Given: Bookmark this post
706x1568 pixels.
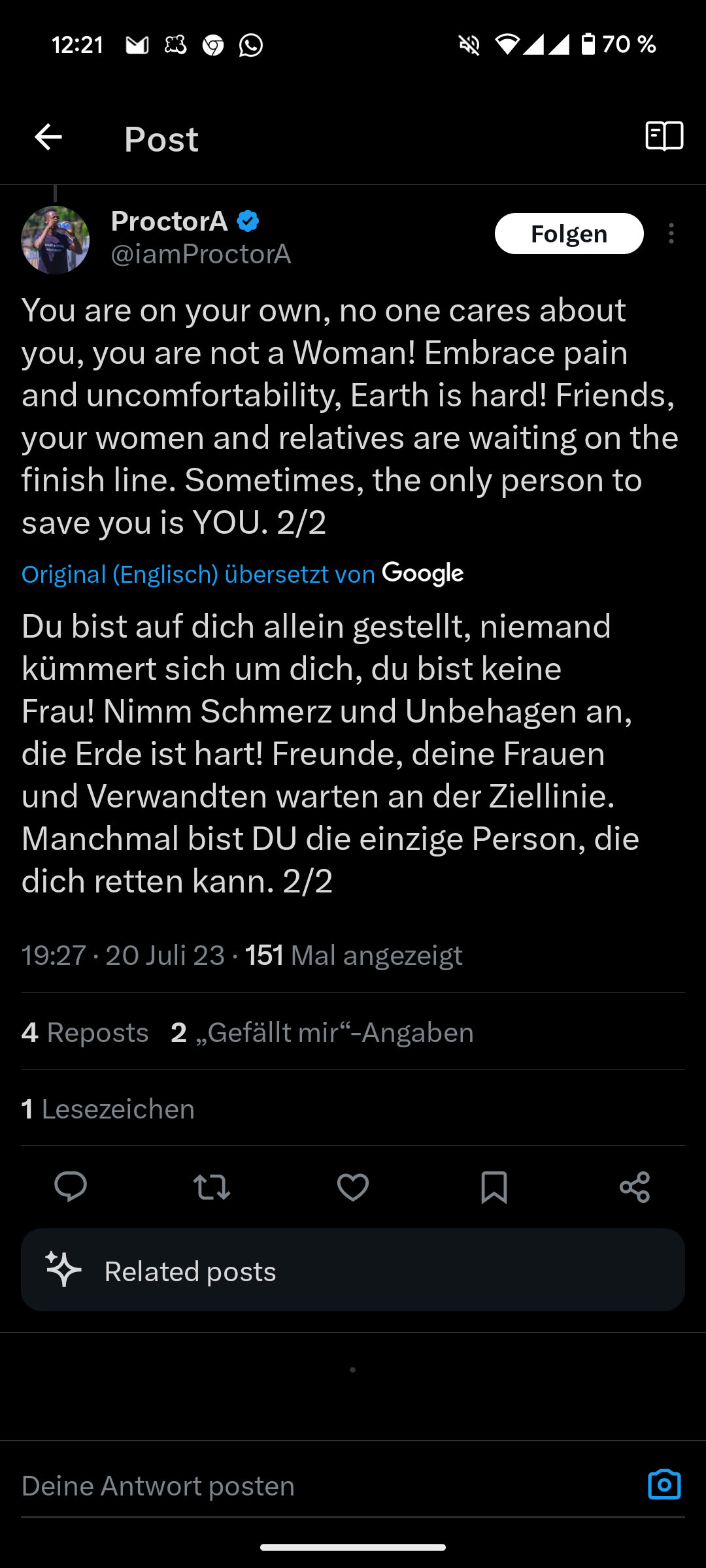Looking at the screenshot, I should click(x=494, y=1187).
